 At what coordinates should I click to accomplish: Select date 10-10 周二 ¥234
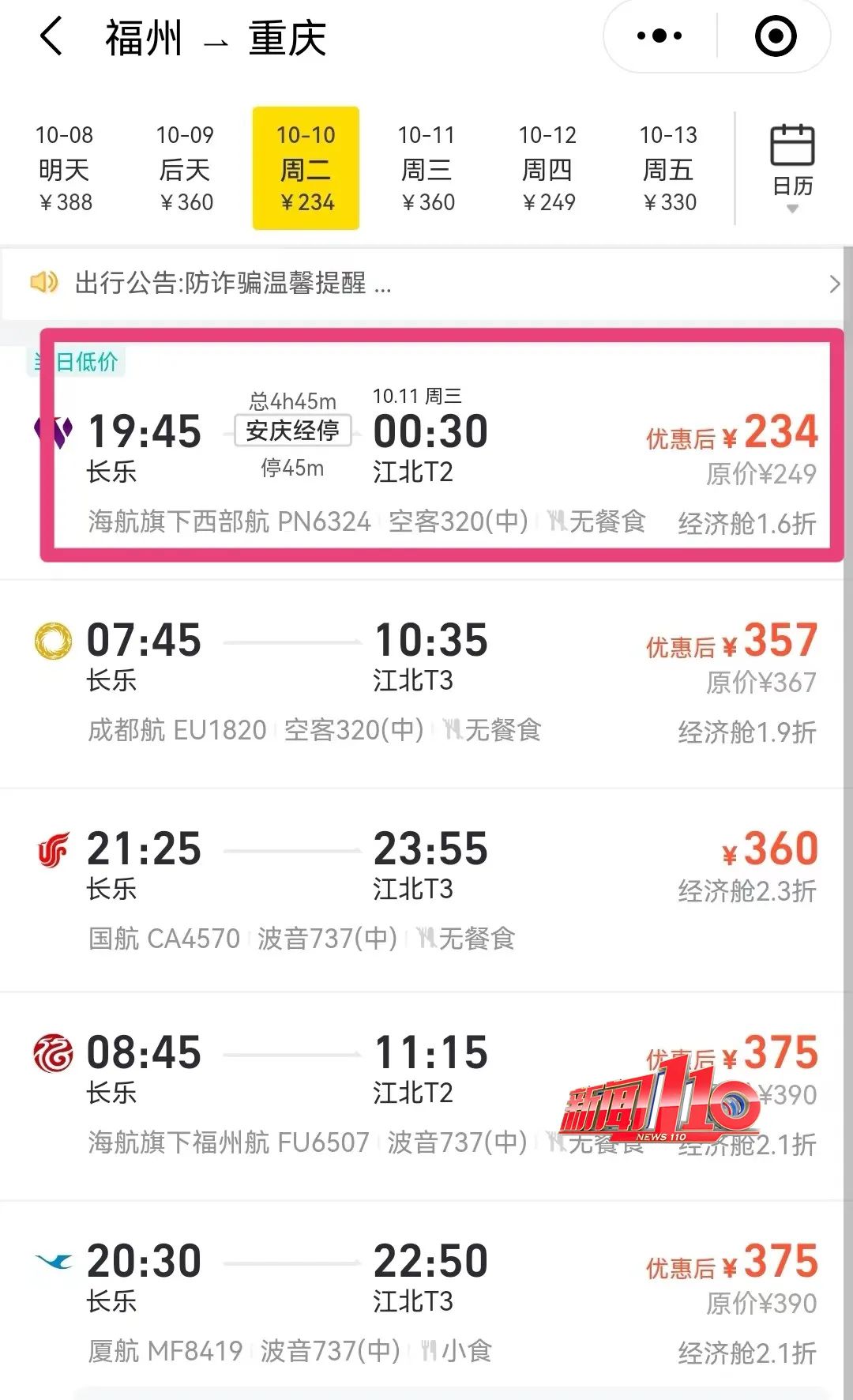(306, 168)
